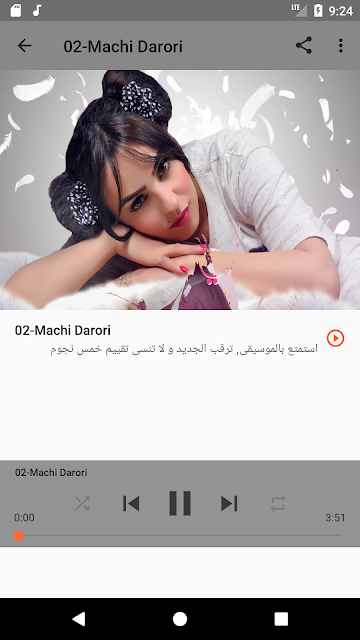This screenshot has width=360, height=640.
Task: Tap the playback progress slider
Action: click(180, 536)
